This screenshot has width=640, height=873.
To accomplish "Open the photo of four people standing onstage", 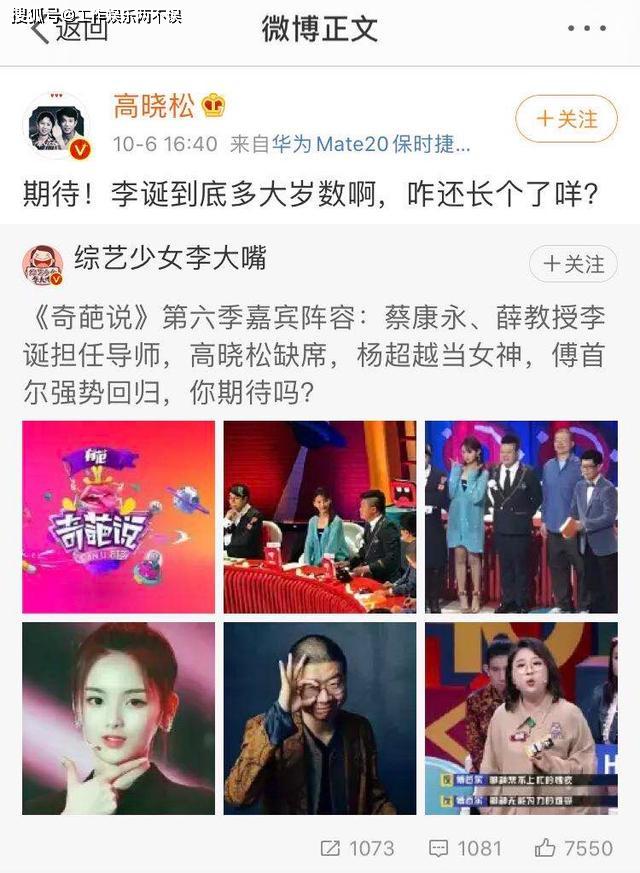I will click(x=521, y=516).
